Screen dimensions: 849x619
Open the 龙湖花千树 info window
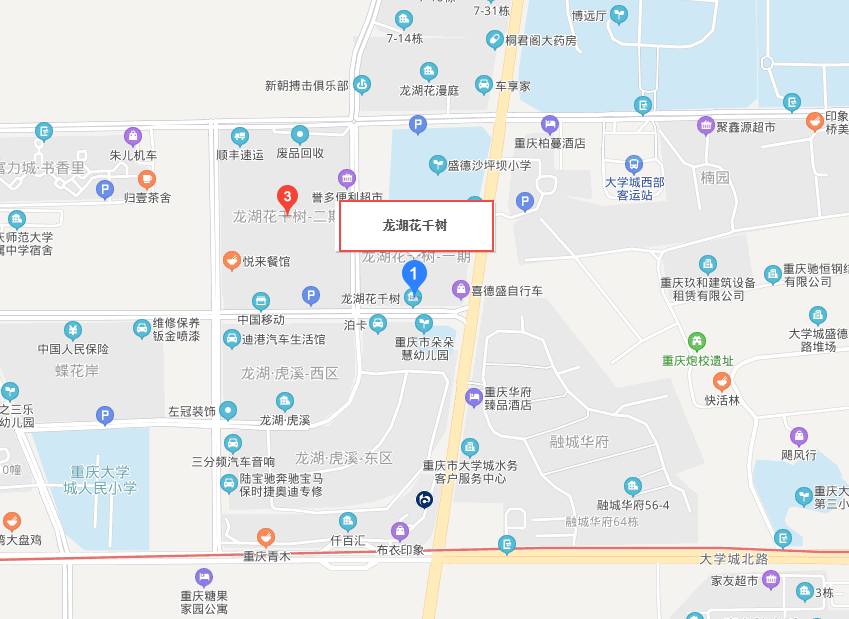(x=416, y=226)
